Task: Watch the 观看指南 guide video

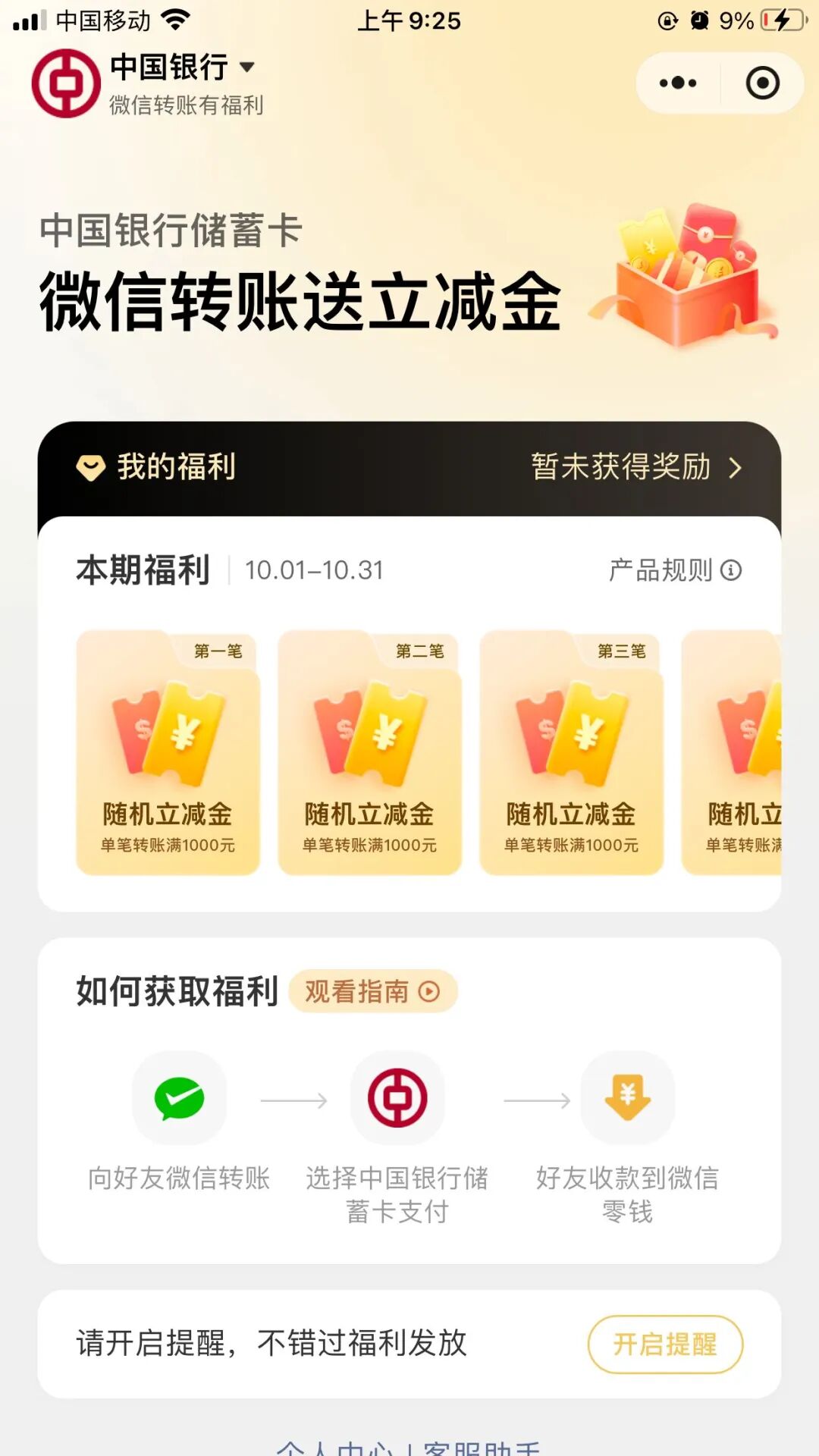Action: tap(372, 991)
